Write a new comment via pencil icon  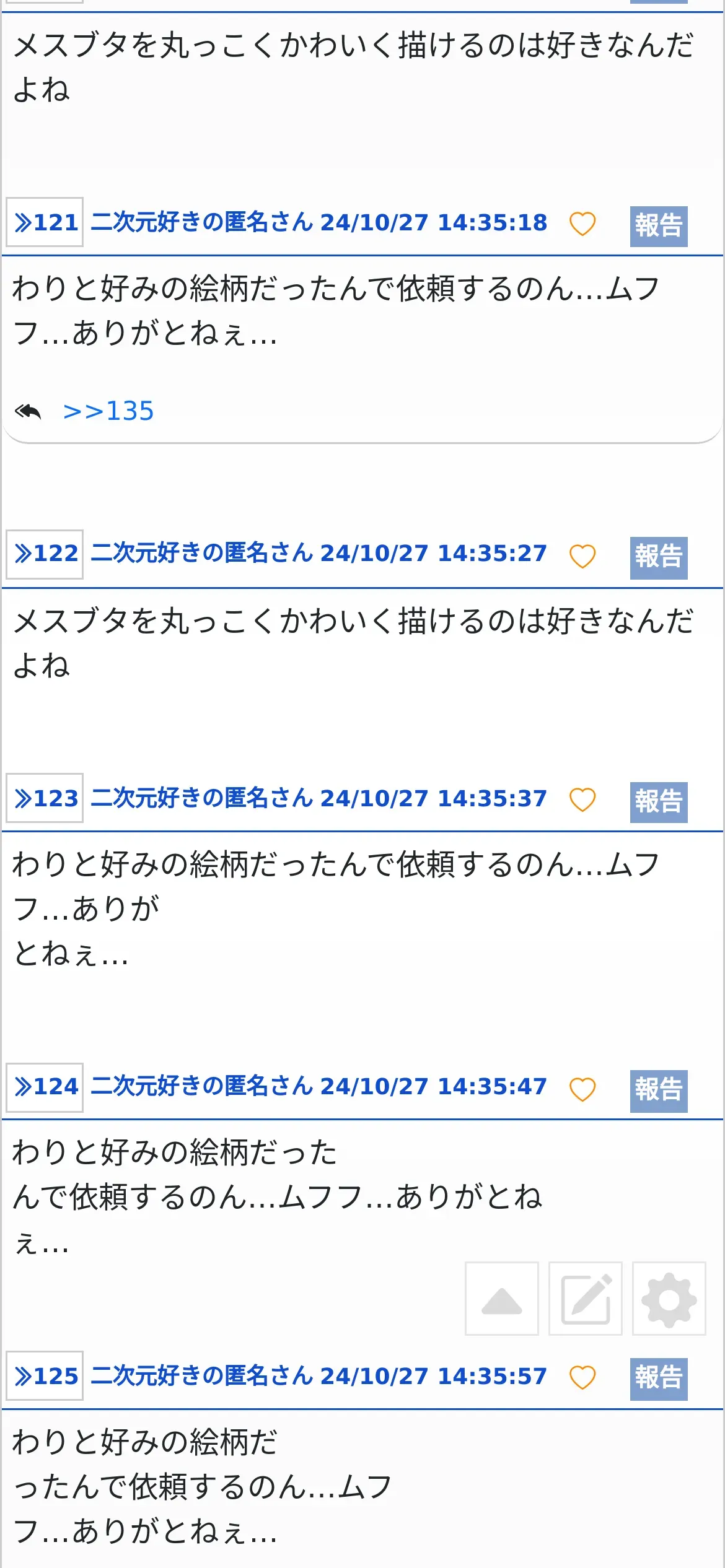(586, 1299)
